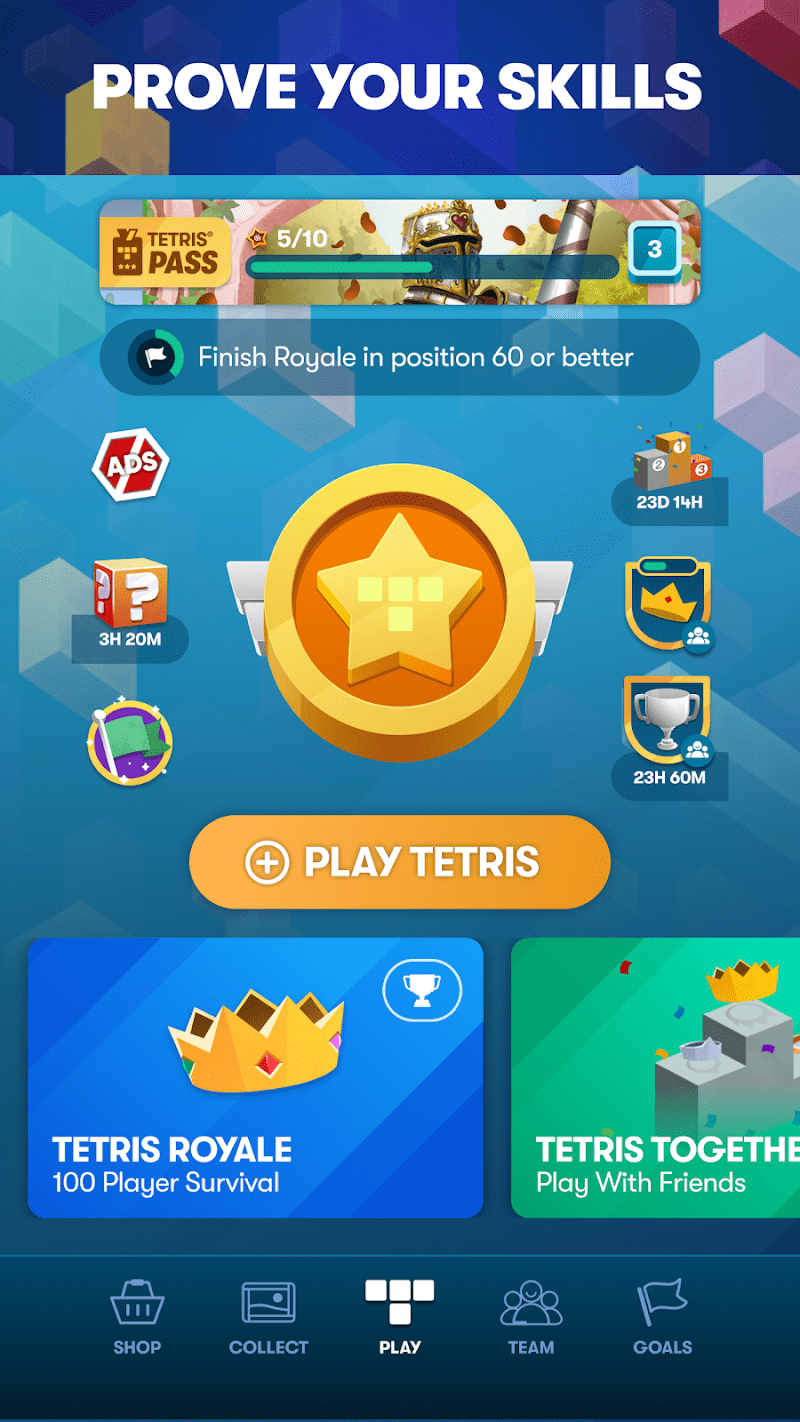The image size is (800, 1422).
Task: Start a game with Play Tetris button
Action: tap(400, 862)
